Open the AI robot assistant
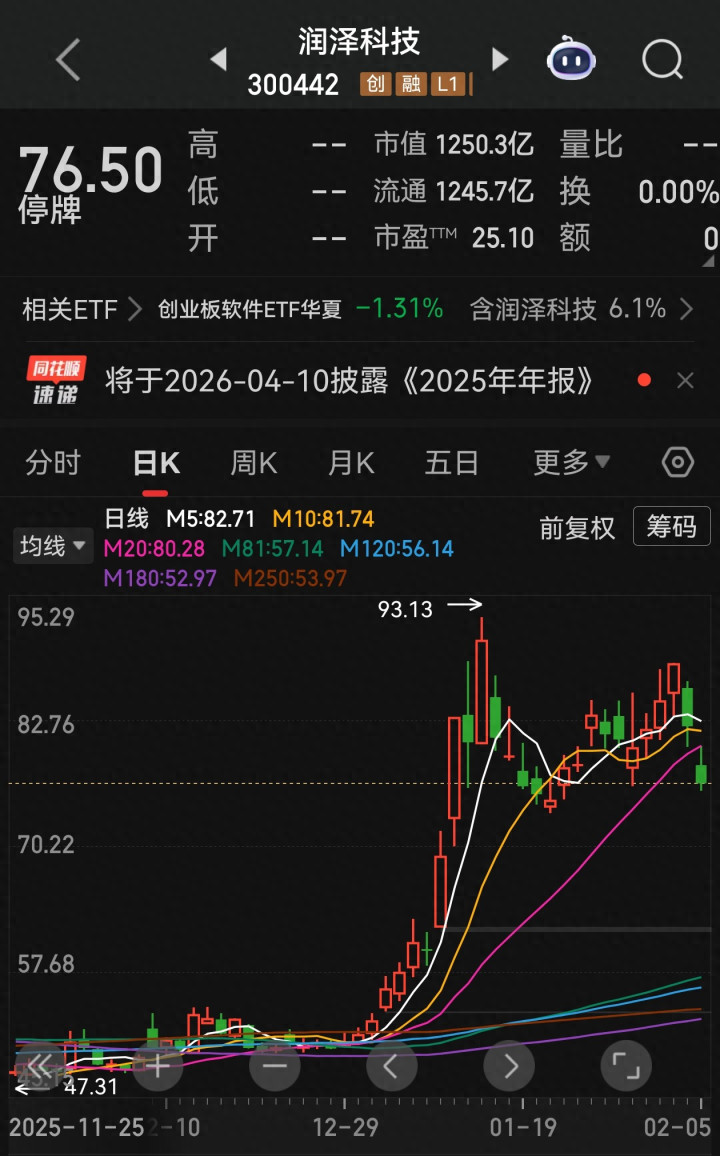 (571, 60)
